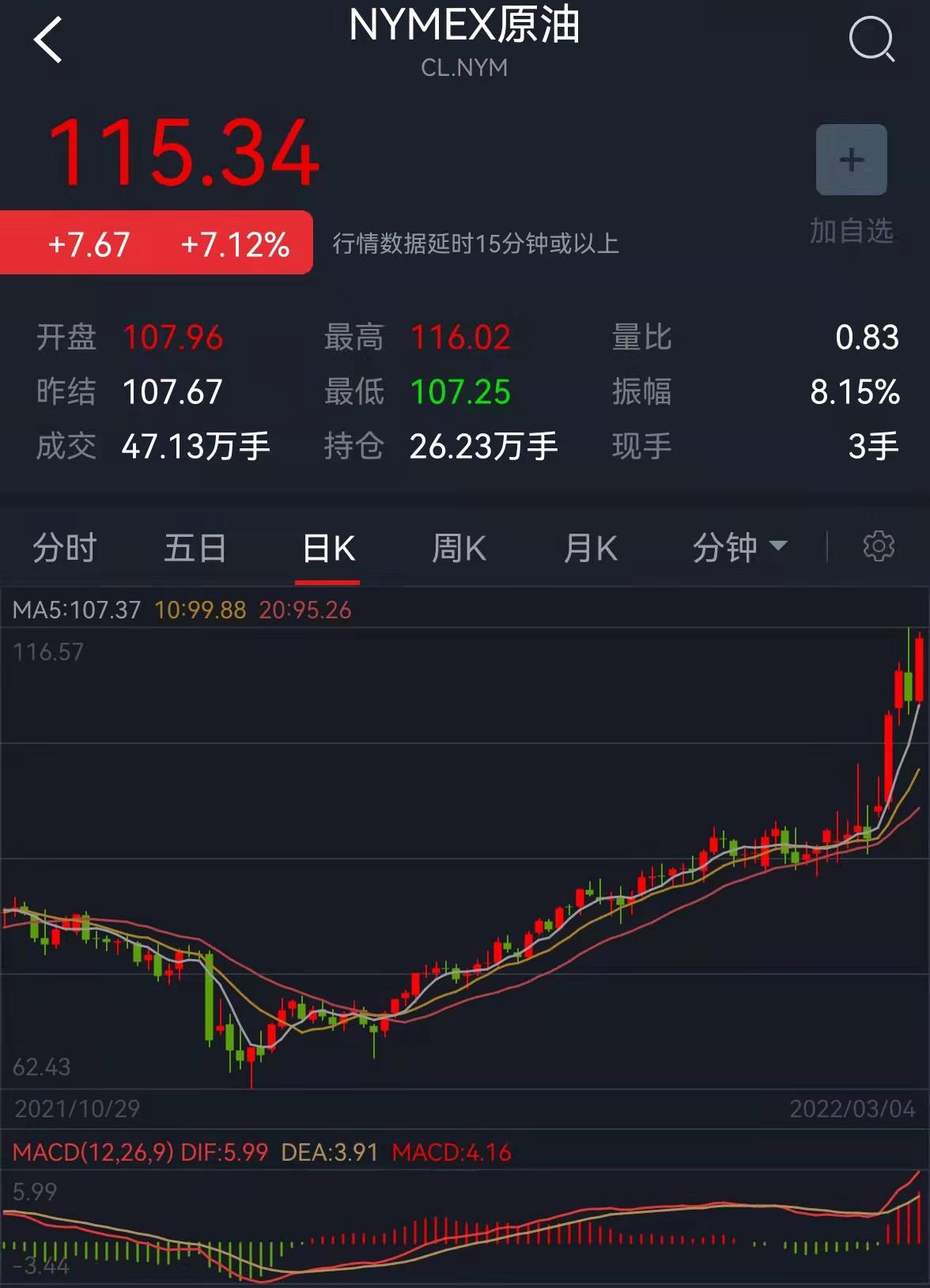Open chart settings gear icon
The width and height of the screenshot is (930, 1288).
[878, 546]
